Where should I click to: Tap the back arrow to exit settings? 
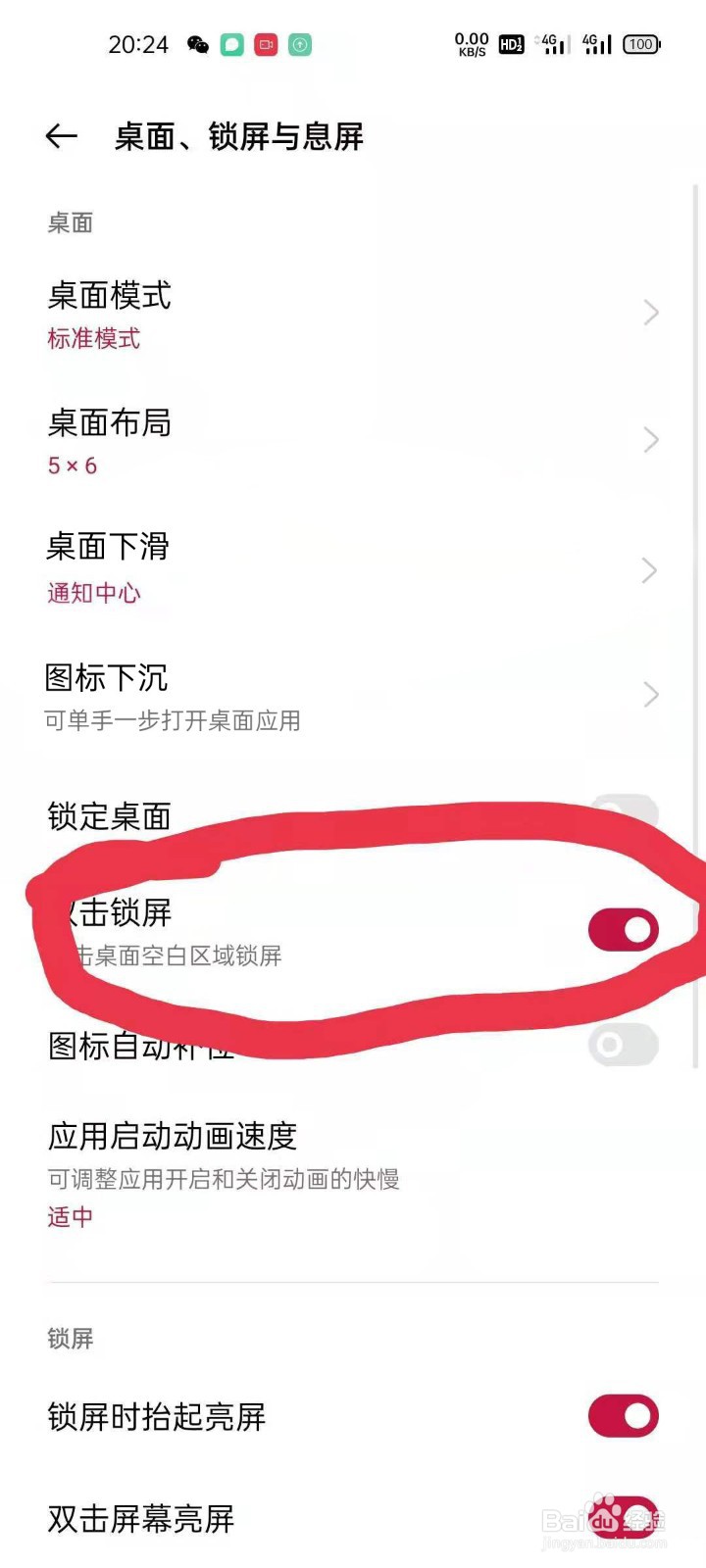(61, 136)
